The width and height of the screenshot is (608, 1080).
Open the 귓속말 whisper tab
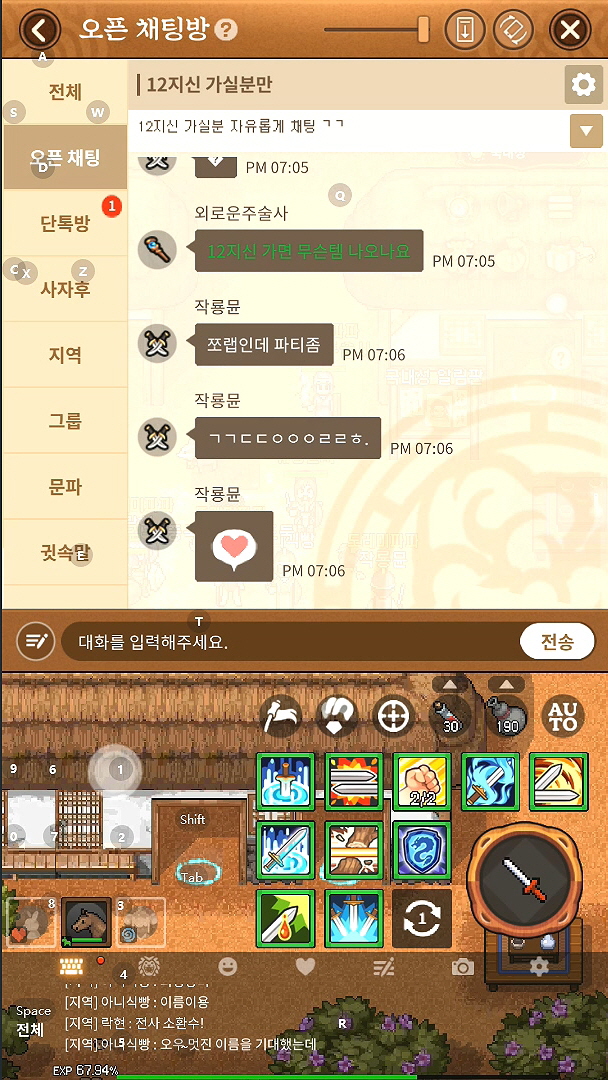click(x=65, y=552)
